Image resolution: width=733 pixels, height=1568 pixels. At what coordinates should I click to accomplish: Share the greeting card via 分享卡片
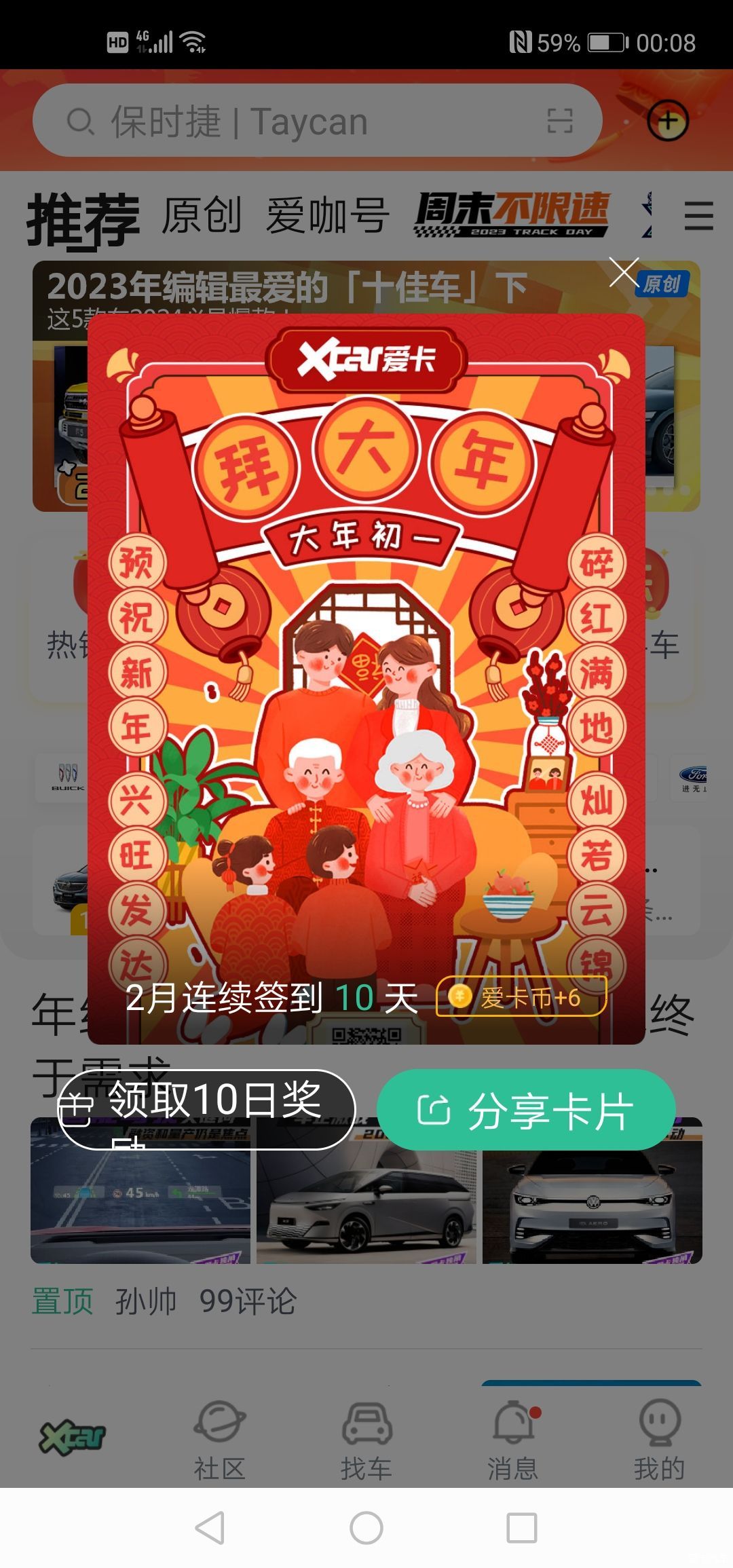pos(526,1110)
